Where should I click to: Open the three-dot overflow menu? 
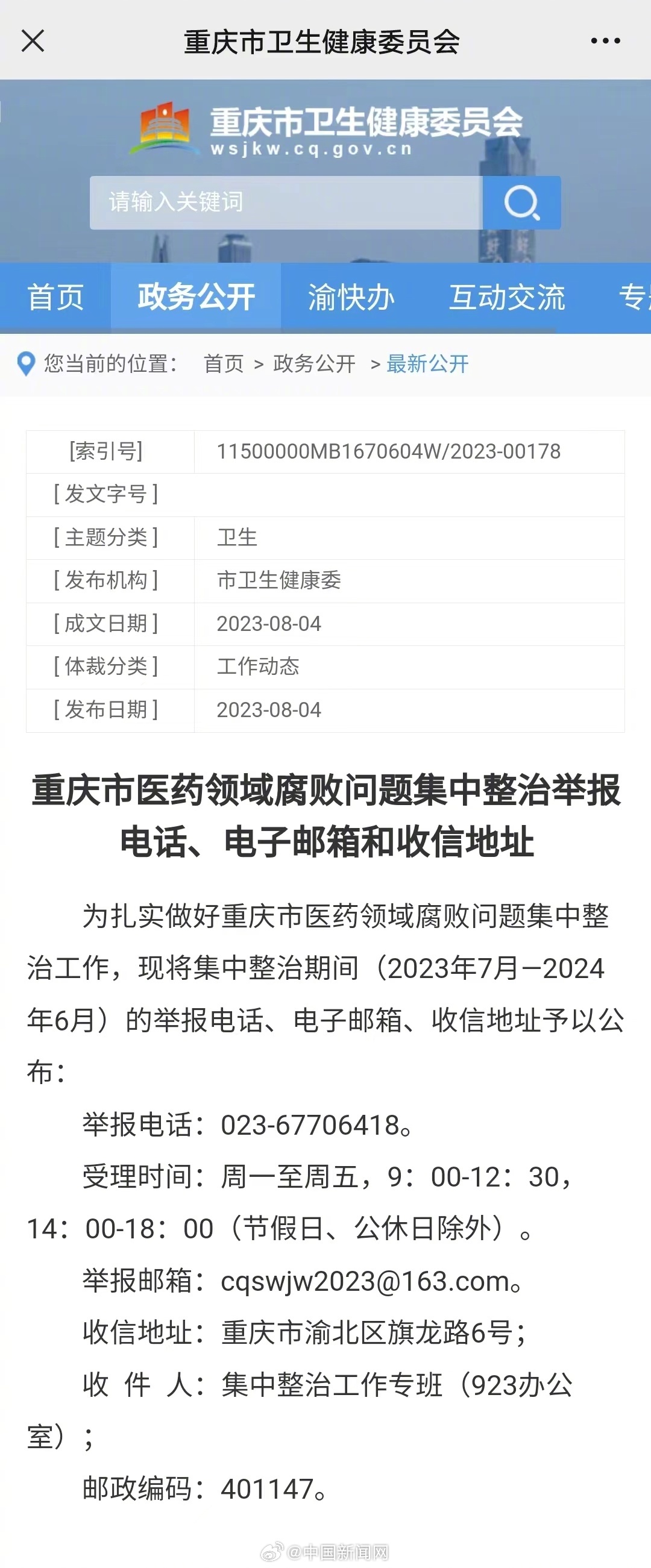point(605,42)
